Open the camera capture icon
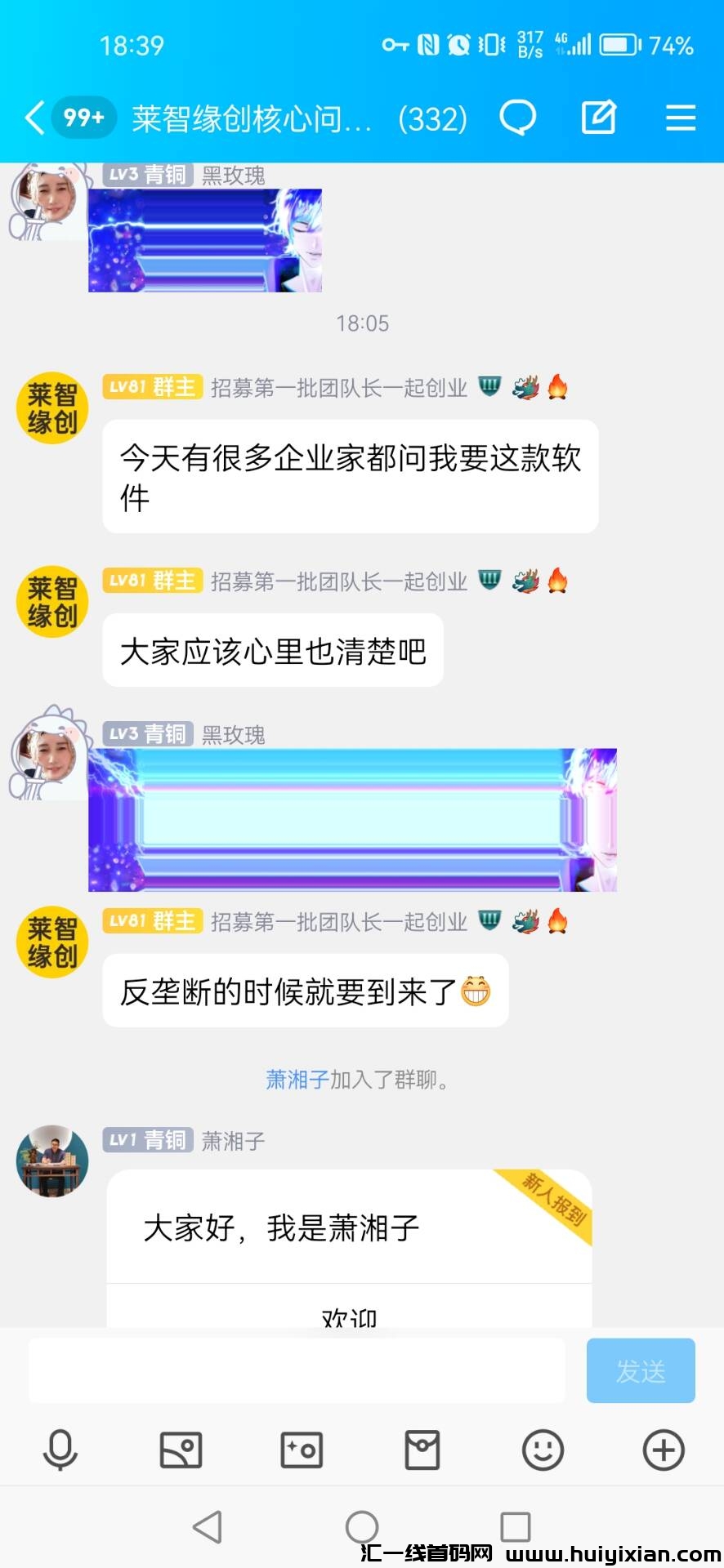 click(302, 1450)
